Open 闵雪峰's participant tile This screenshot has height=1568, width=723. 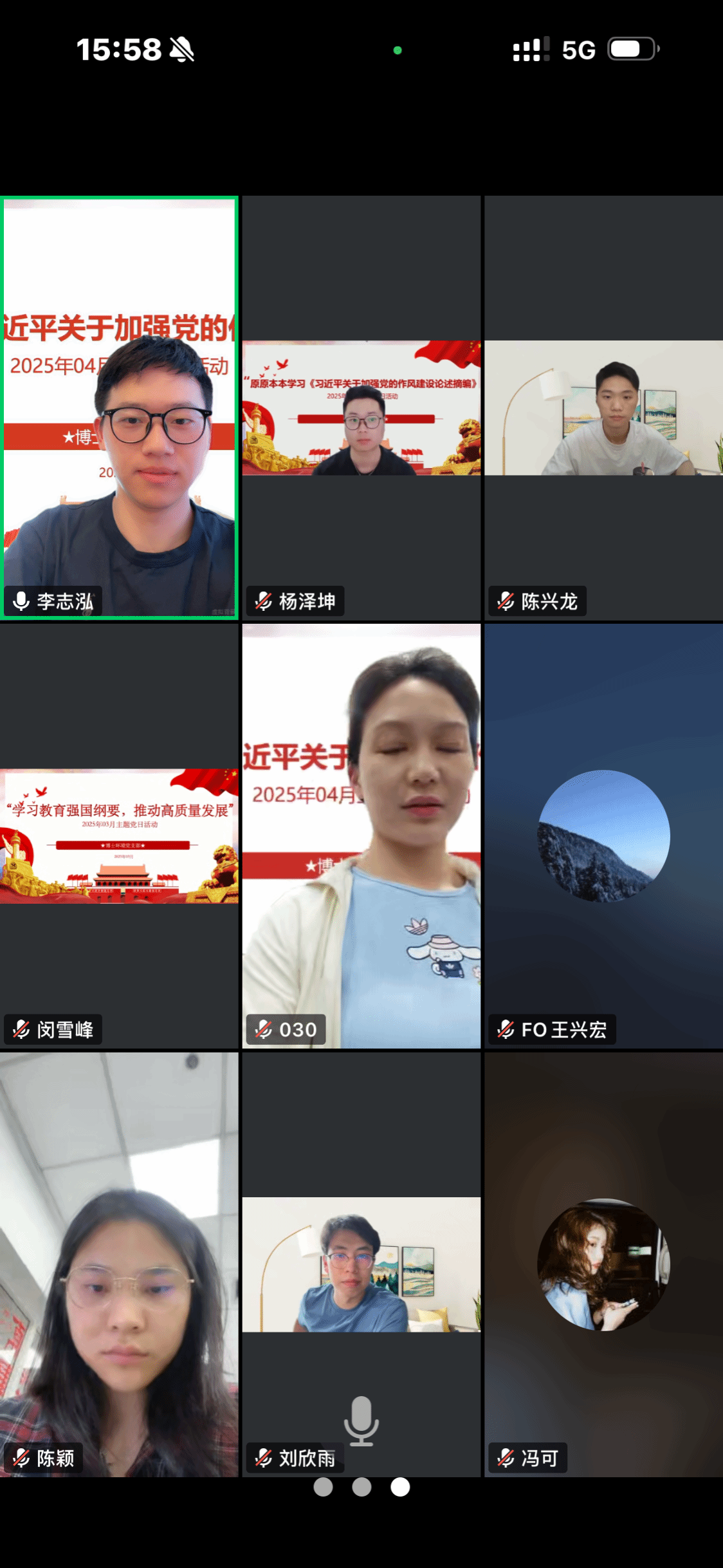[120, 835]
